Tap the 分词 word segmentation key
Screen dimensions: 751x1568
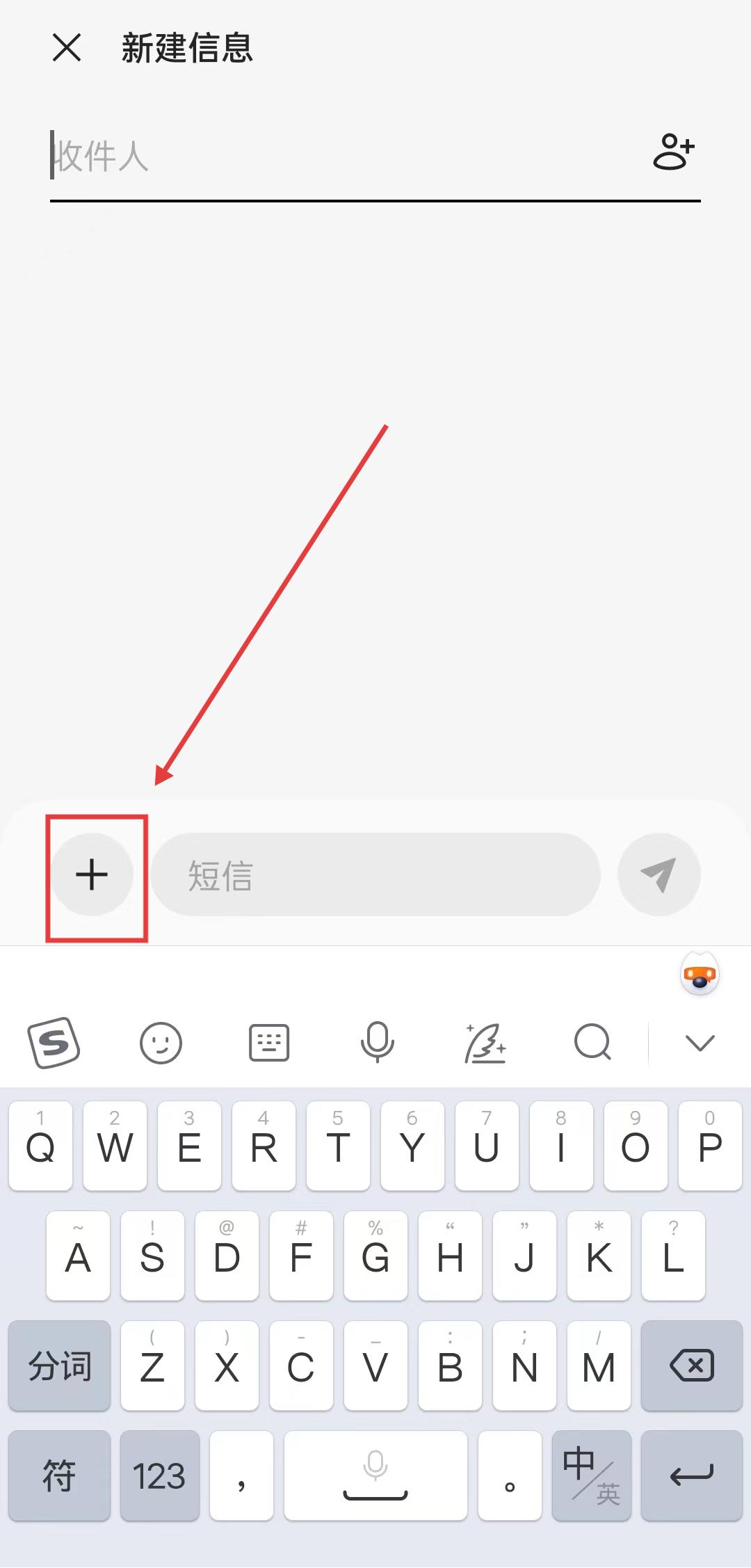tap(59, 1366)
